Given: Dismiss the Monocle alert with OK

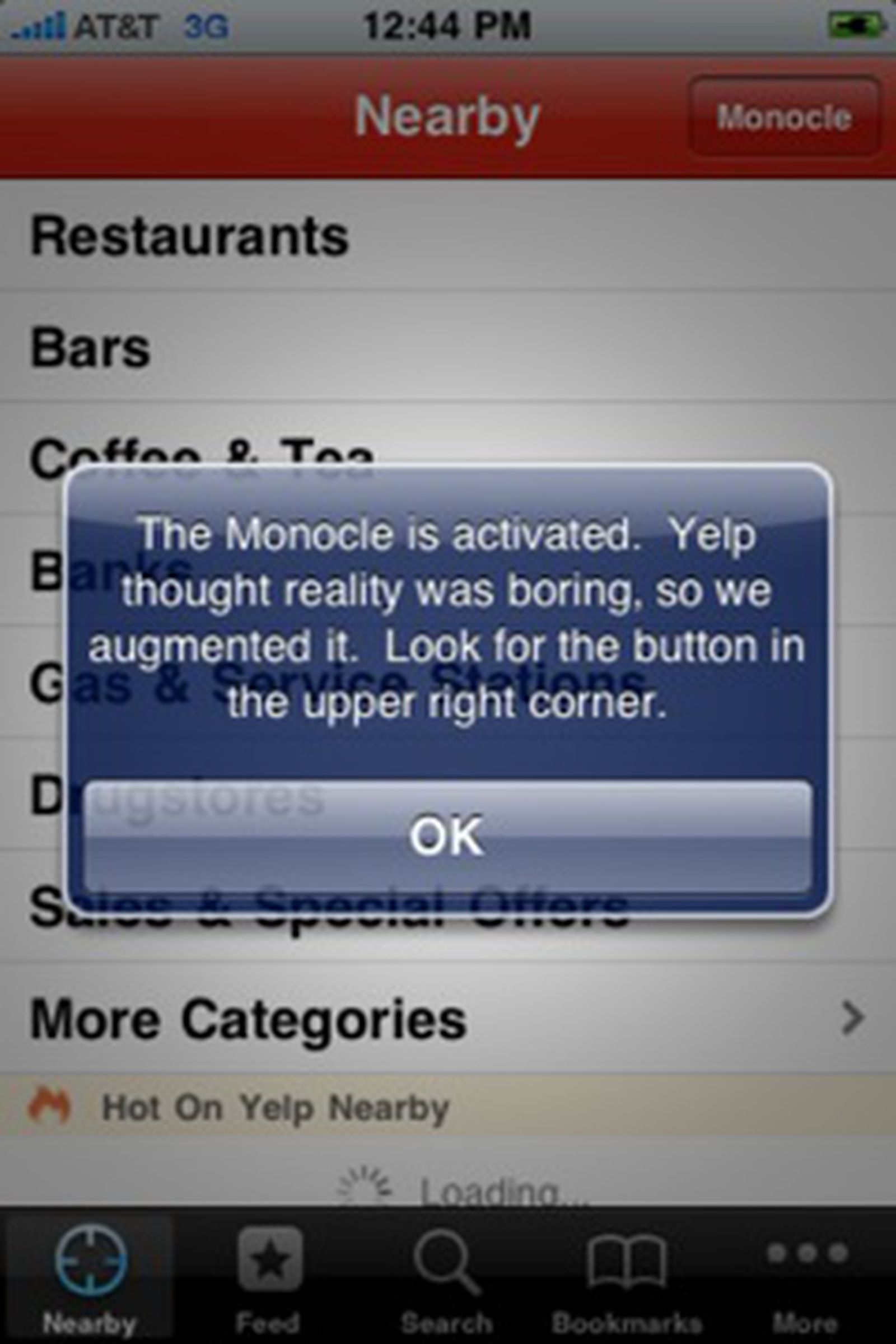Looking at the screenshot, I should point(447,837).
